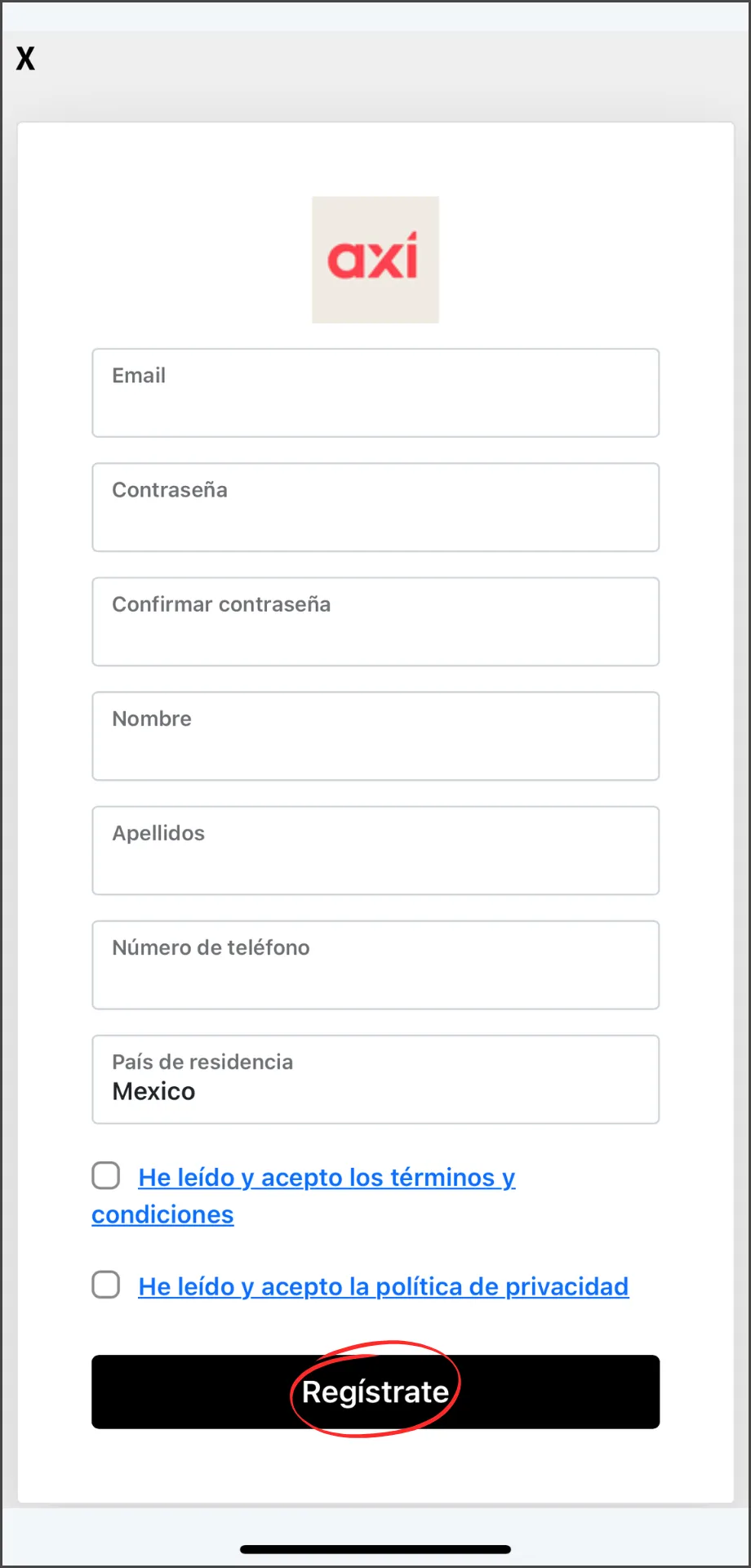Select the Confirmar contraseña field
The width and height of the screenshot is (751, 1568).
[375, 621]
